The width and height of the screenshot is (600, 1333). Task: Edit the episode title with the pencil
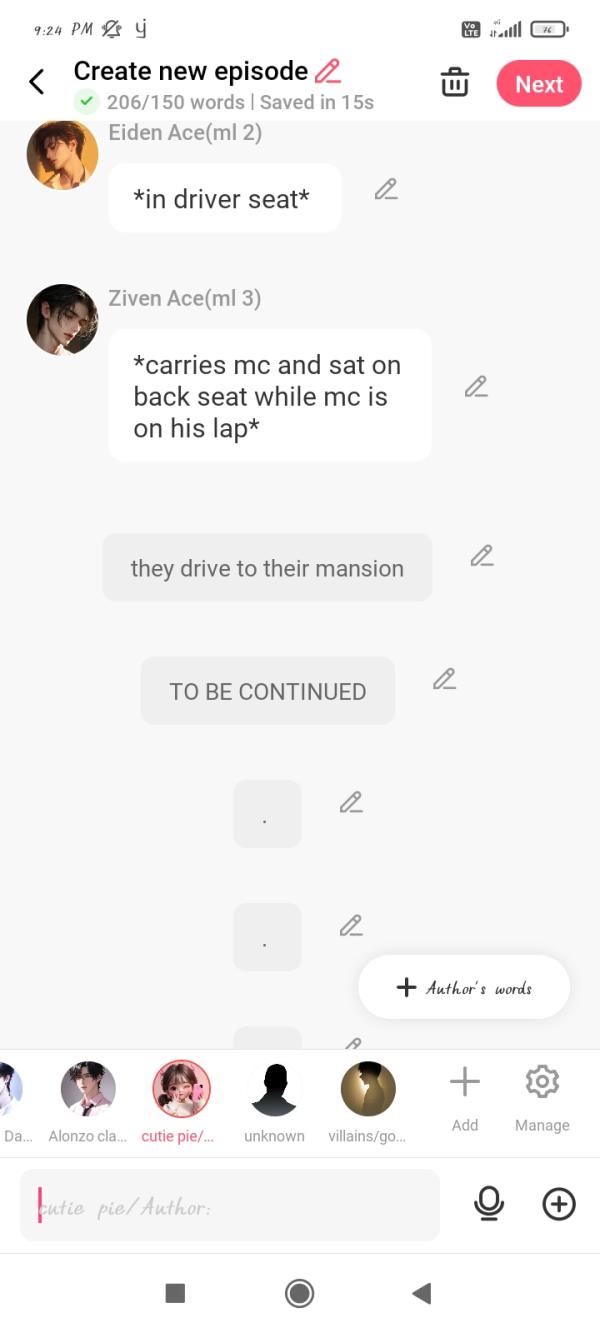pyautogui.click(x=327, y=71)
